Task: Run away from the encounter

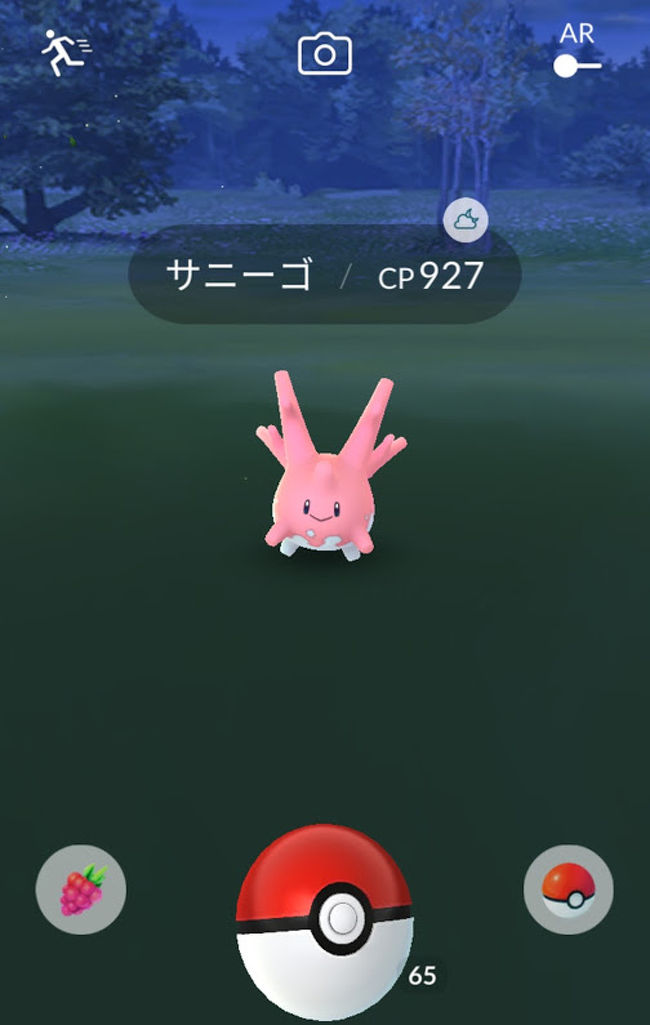Action: (x=66, y=52)
